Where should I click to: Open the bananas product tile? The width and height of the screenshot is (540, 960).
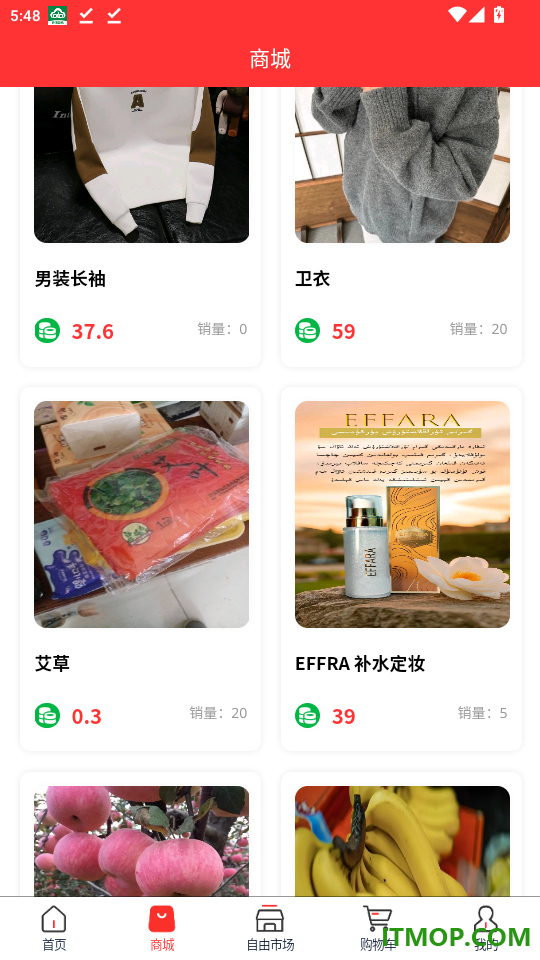(402, 835)
